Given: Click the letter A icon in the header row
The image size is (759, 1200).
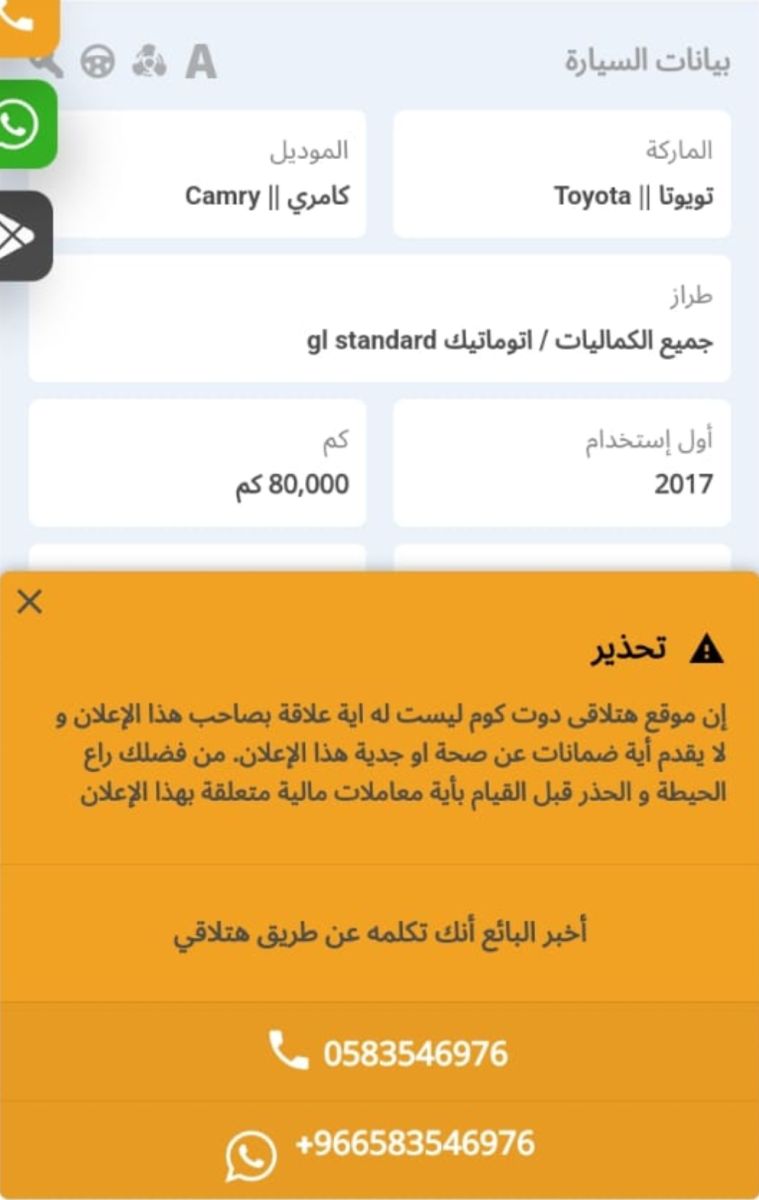Looking at the screenshot, I should coord(200,64).
